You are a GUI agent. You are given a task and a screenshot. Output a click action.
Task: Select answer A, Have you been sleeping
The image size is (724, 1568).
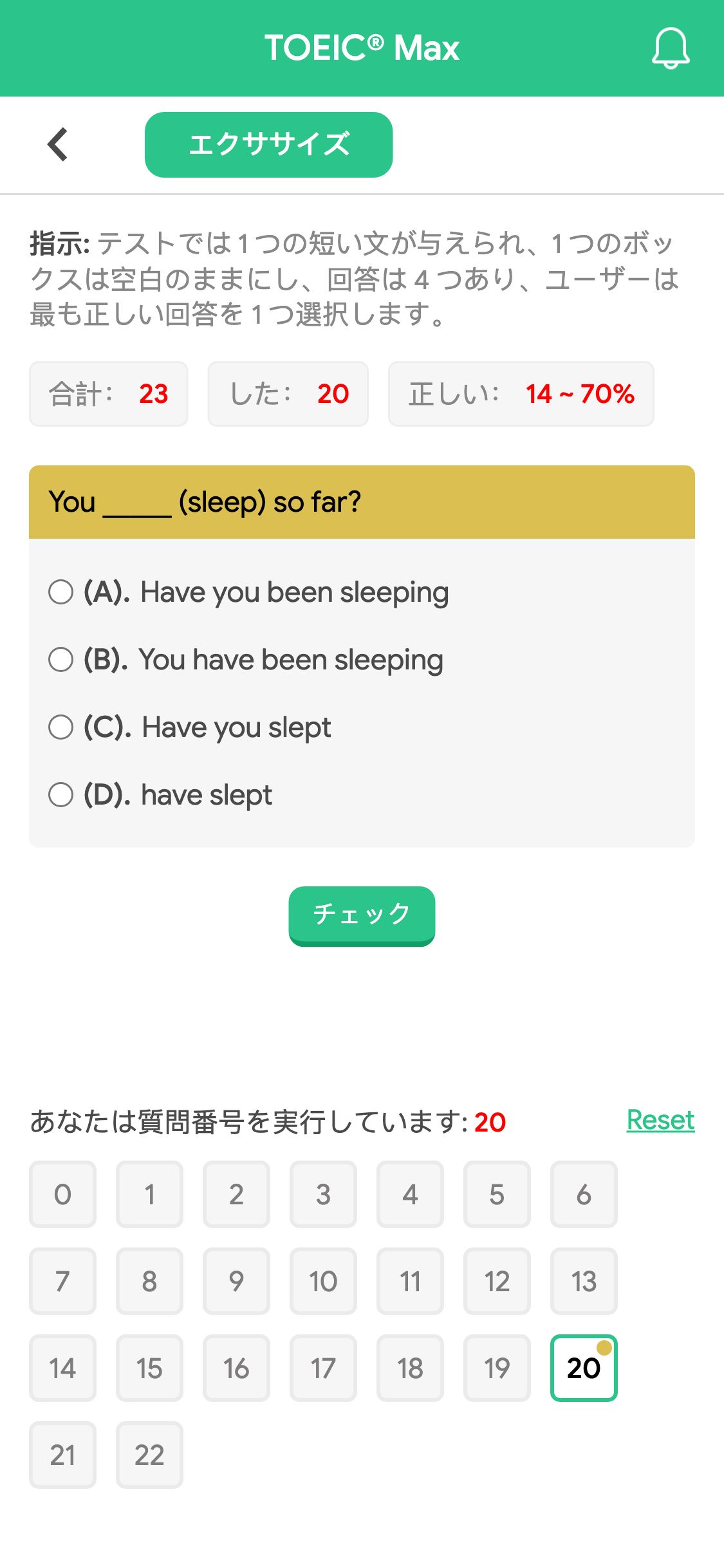coord(248,592)
